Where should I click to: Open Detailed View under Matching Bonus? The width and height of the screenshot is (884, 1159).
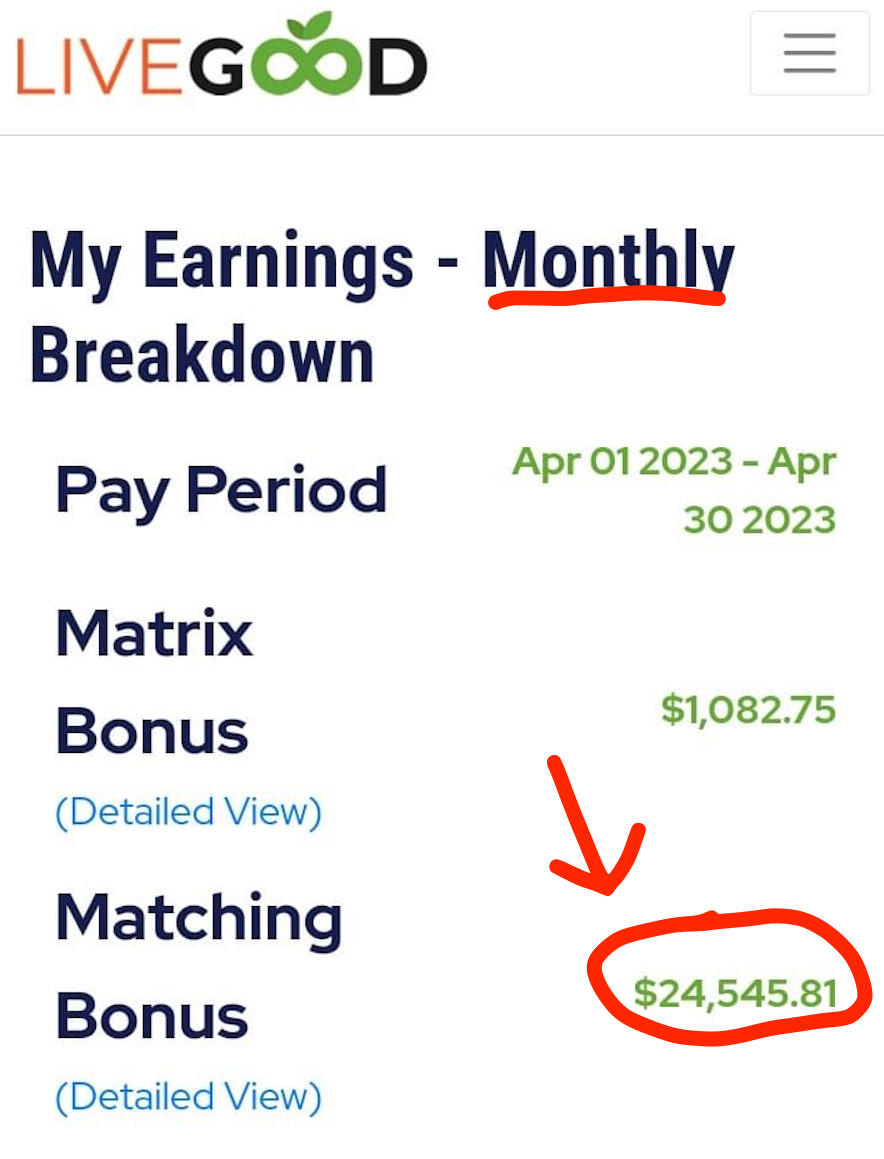point(188,1097)
